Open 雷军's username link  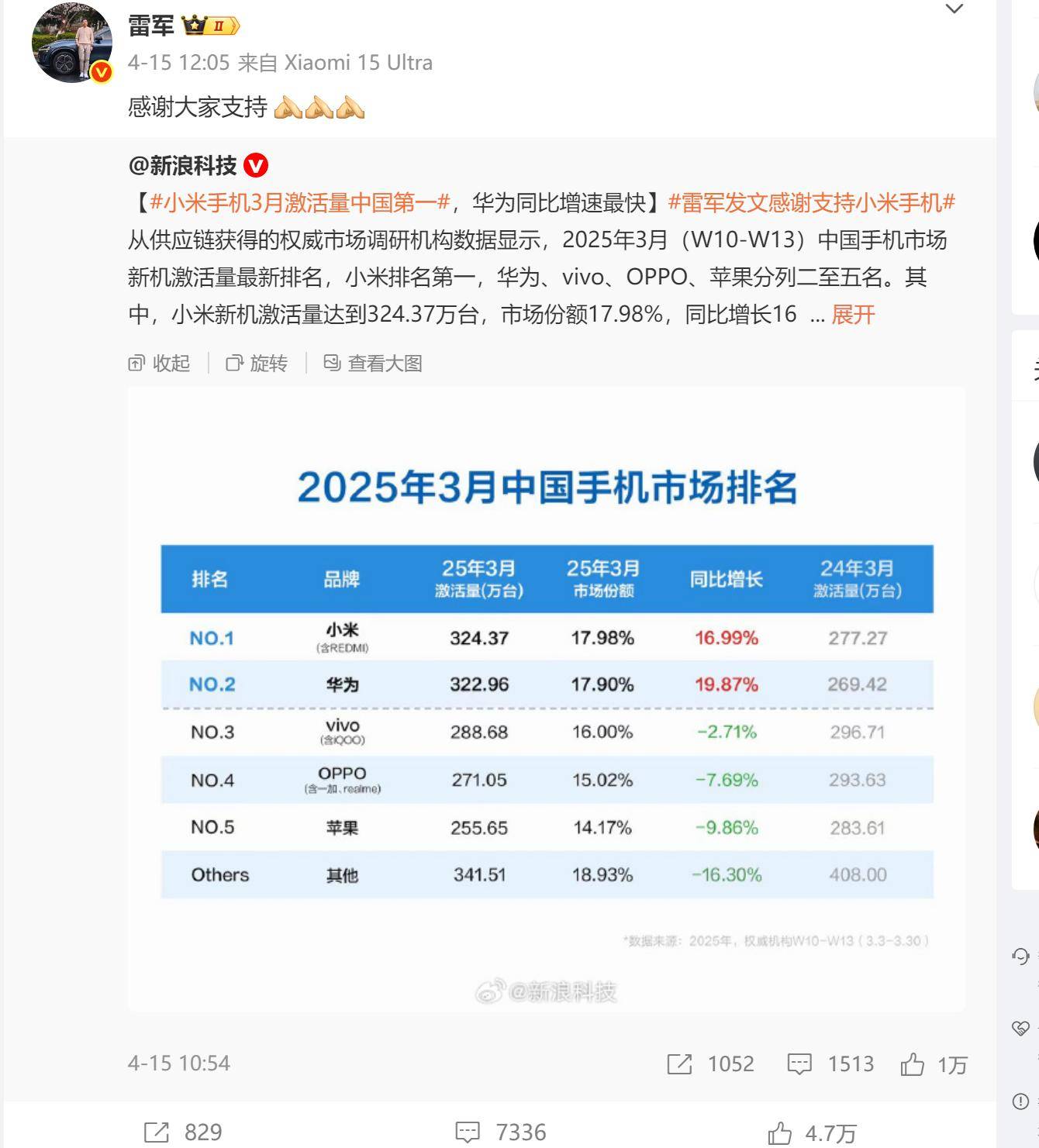click(151, 26)
